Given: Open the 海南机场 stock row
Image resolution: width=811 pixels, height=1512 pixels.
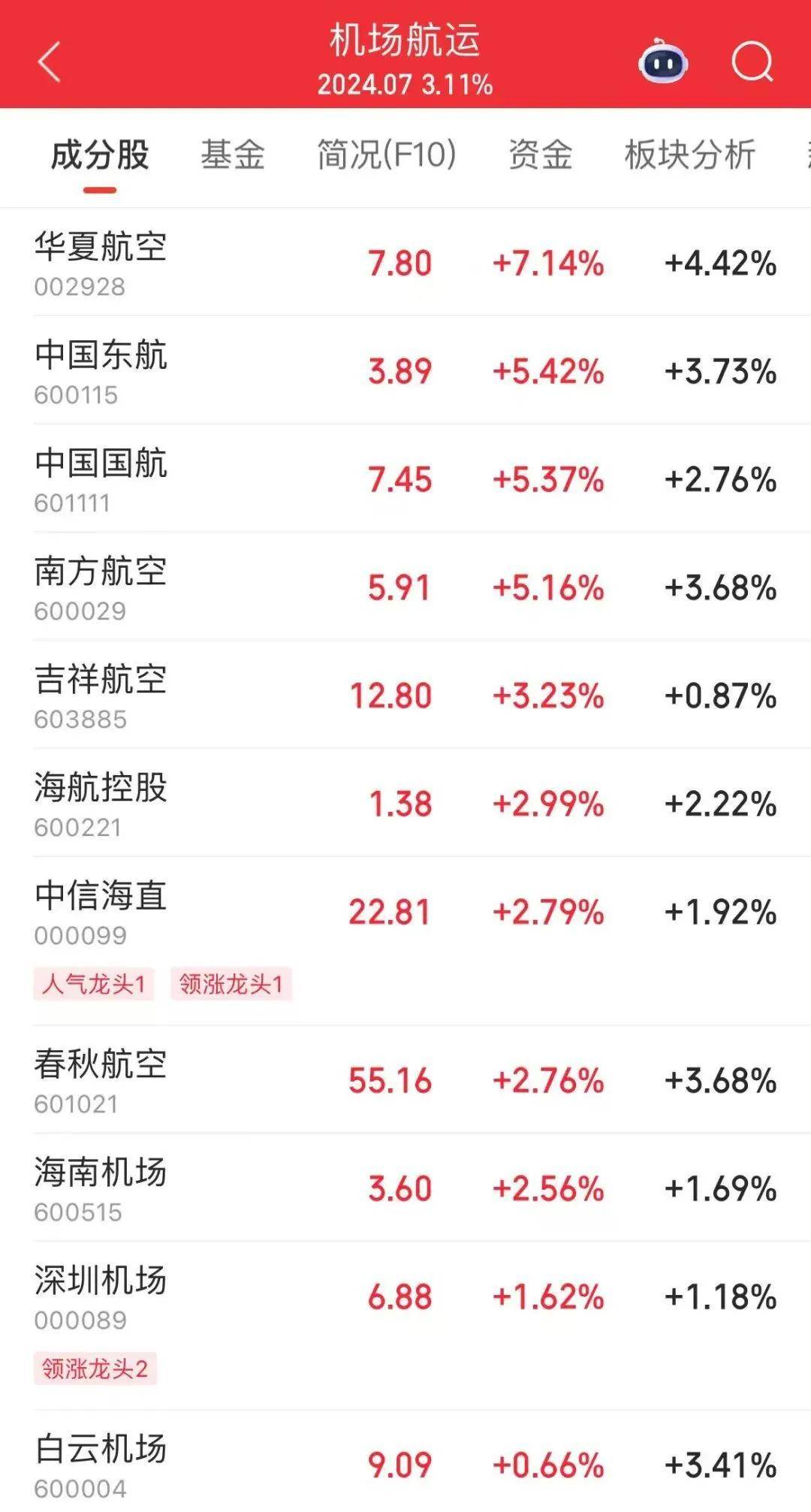Looking at the screenshot, I should click(405, 1188).
